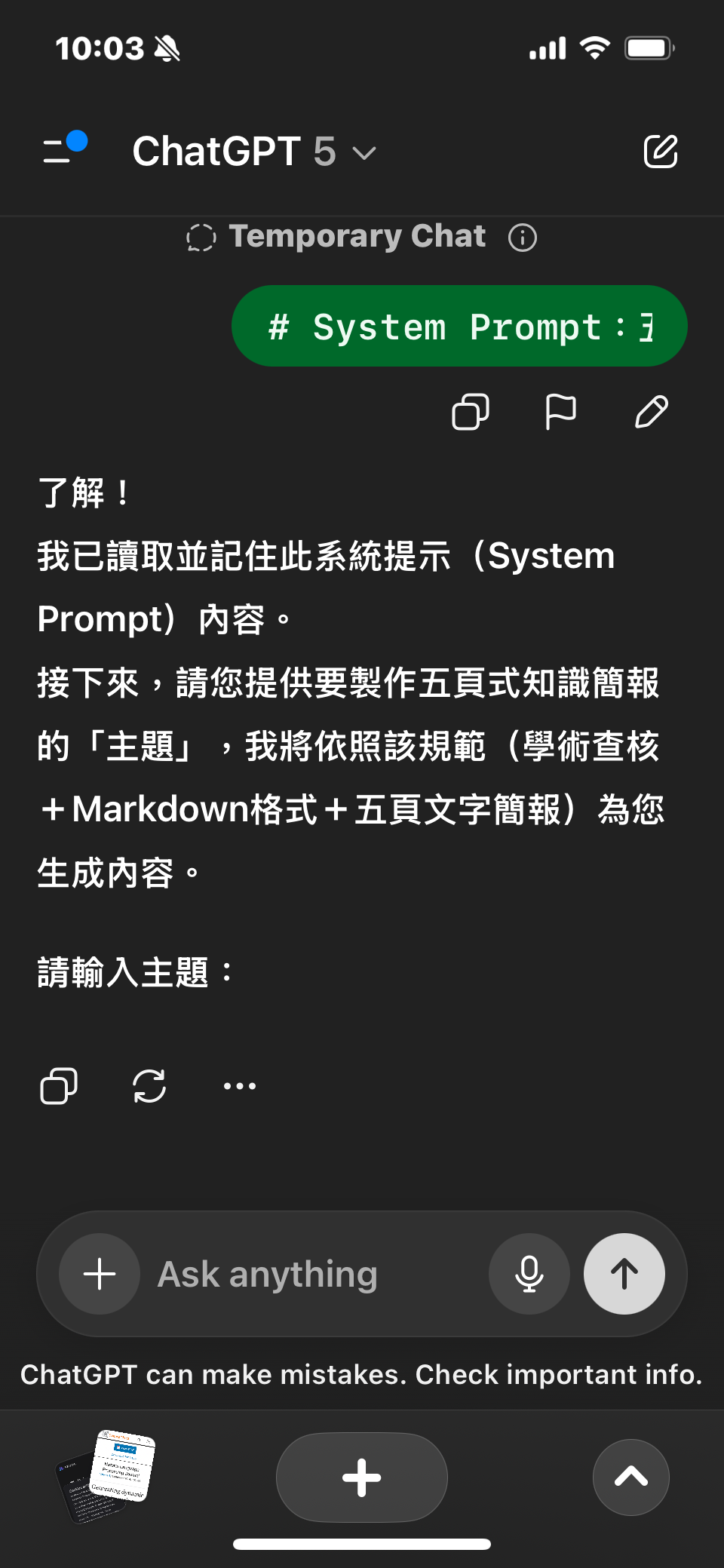Regenerate the assistant's response
Viewport: 724px width, 1568px height.
pyautogui.click(x=149, y=1086)
